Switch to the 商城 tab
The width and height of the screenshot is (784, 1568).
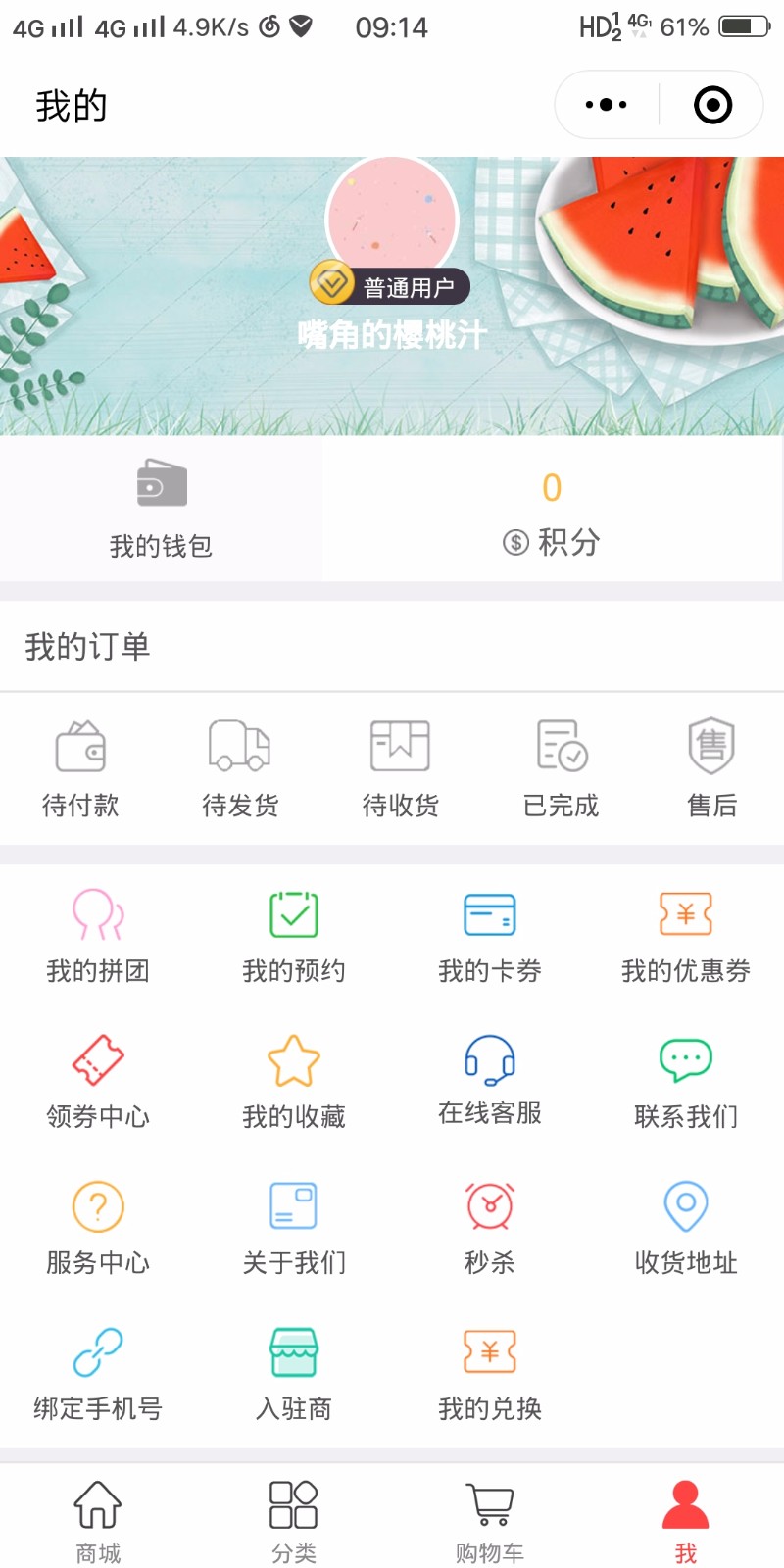coord(98,1521)
